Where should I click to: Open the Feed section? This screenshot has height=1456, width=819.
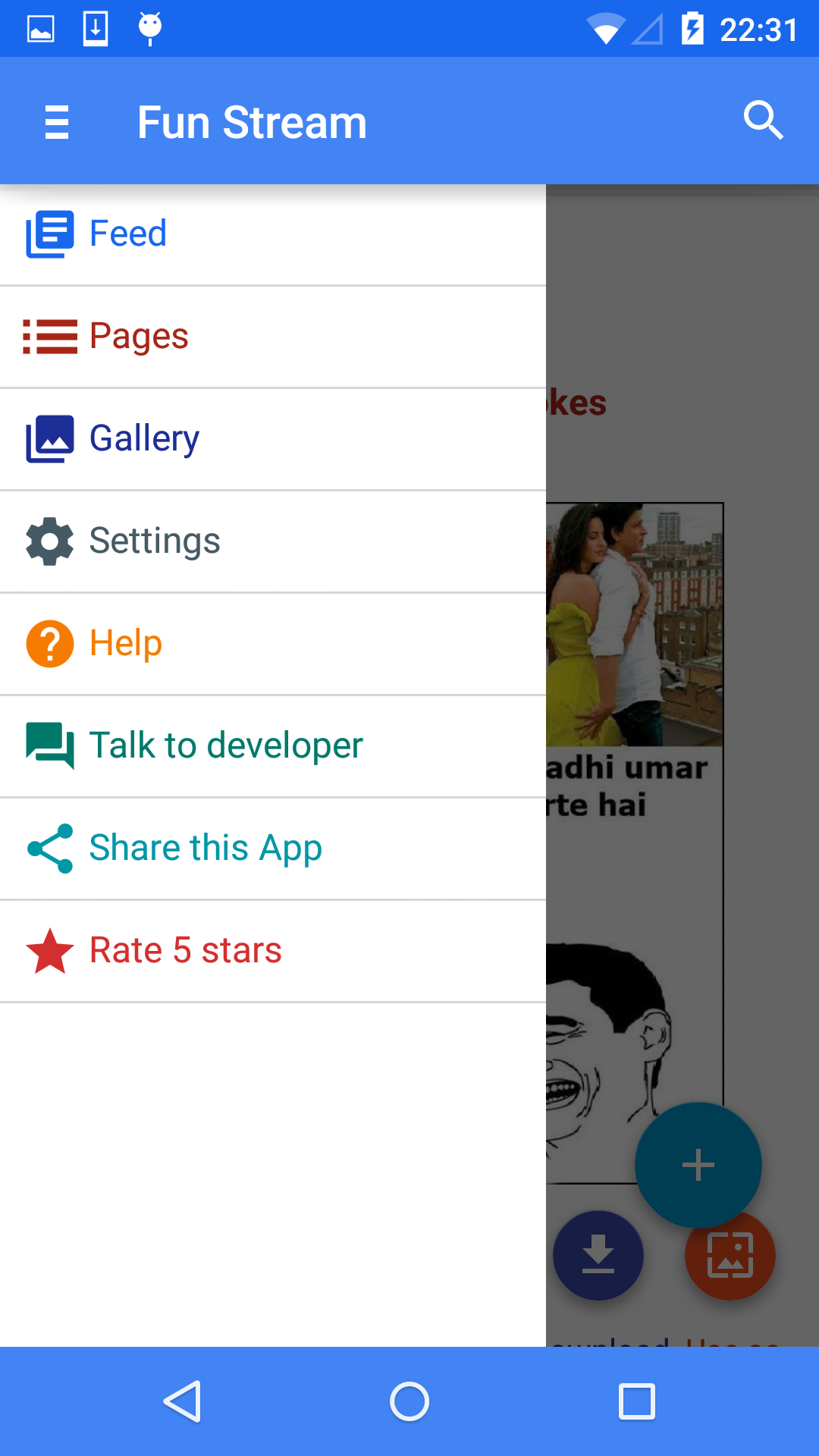click(x=127, y=234)
